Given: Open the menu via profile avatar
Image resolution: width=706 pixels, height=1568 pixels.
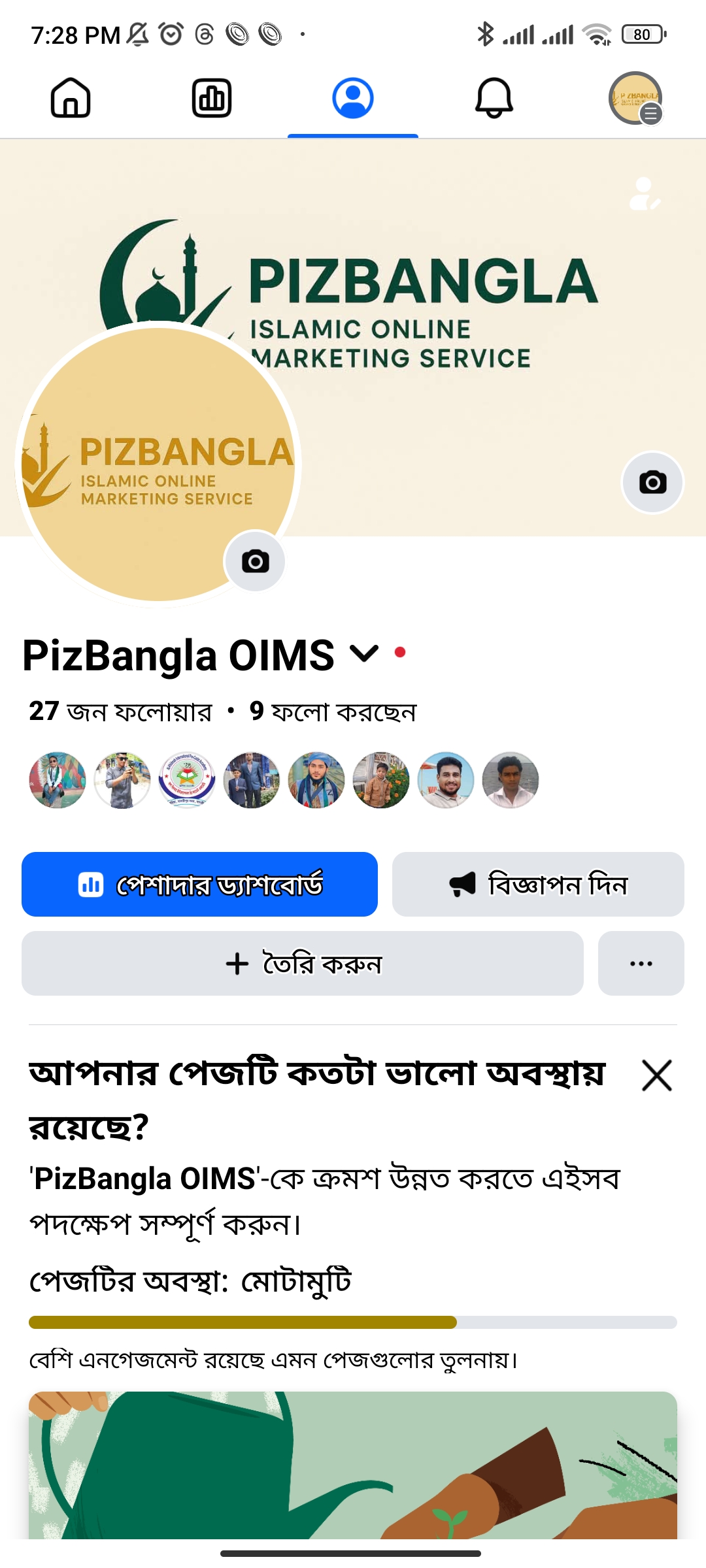Looking at the screenshot, I should pyautogui.click(x=635, y=98).
